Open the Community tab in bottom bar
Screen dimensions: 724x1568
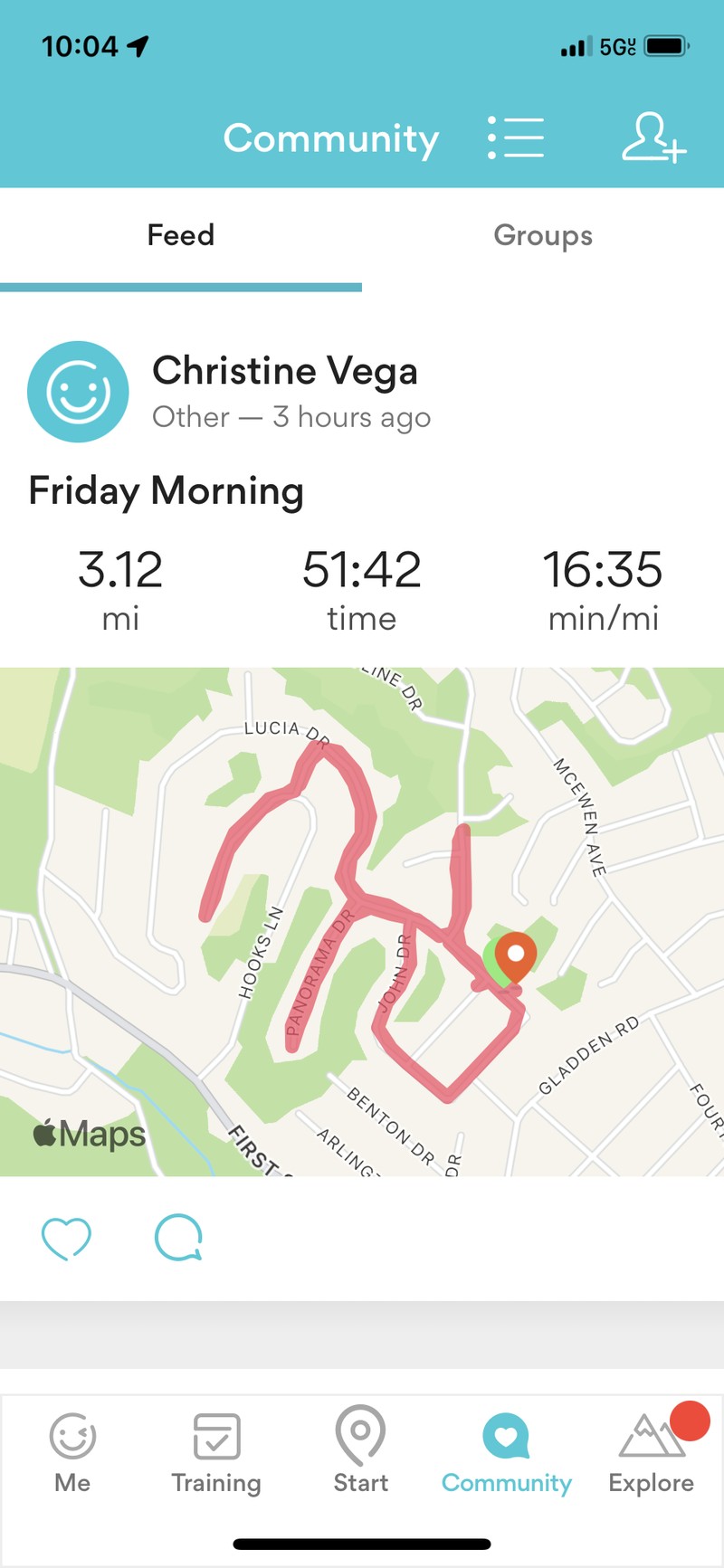[x=506, y=1451]
